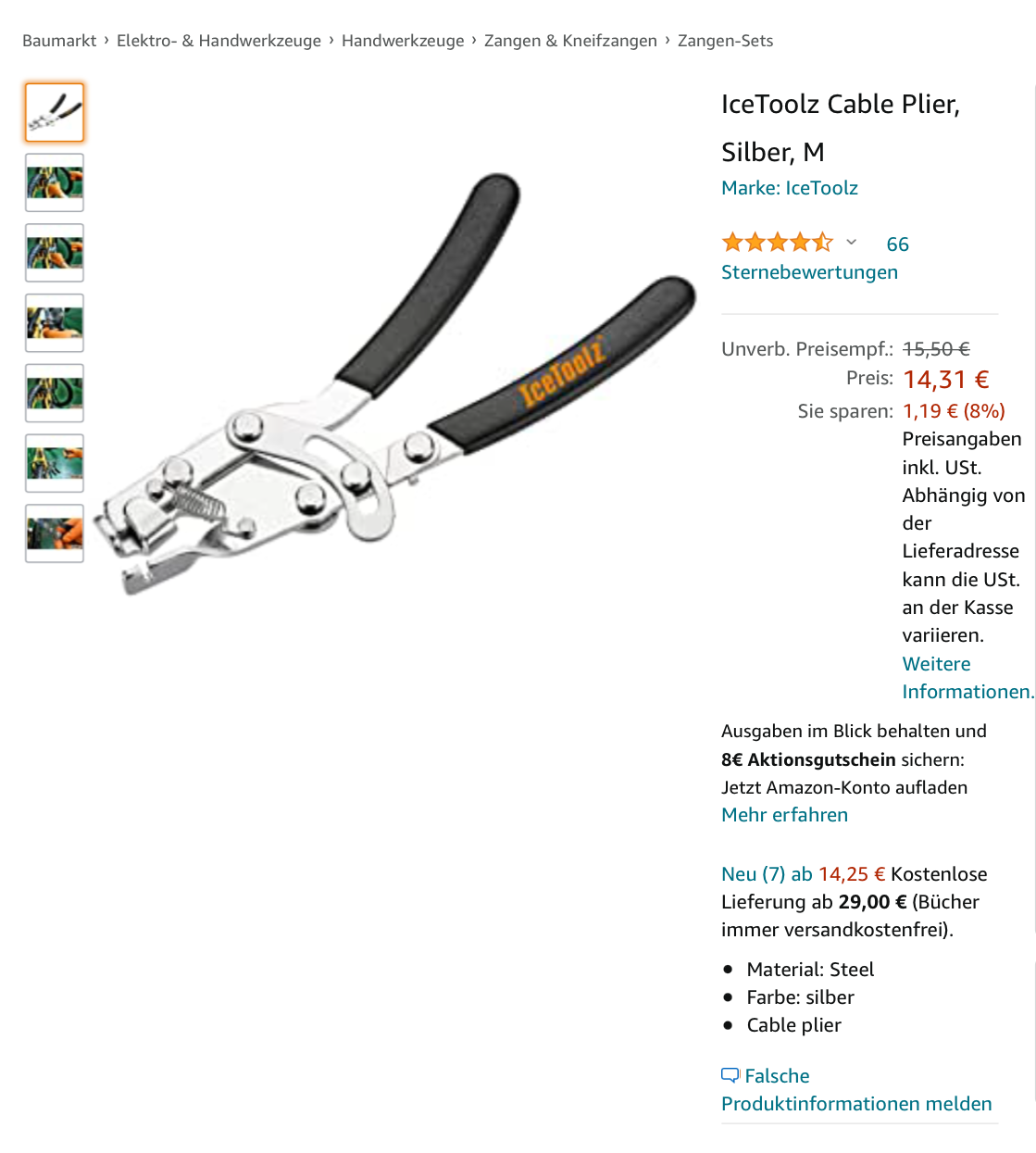Go to Elektro- & Handwerkzeuge category
1036x1153 pixels.
tap(218, 41)
